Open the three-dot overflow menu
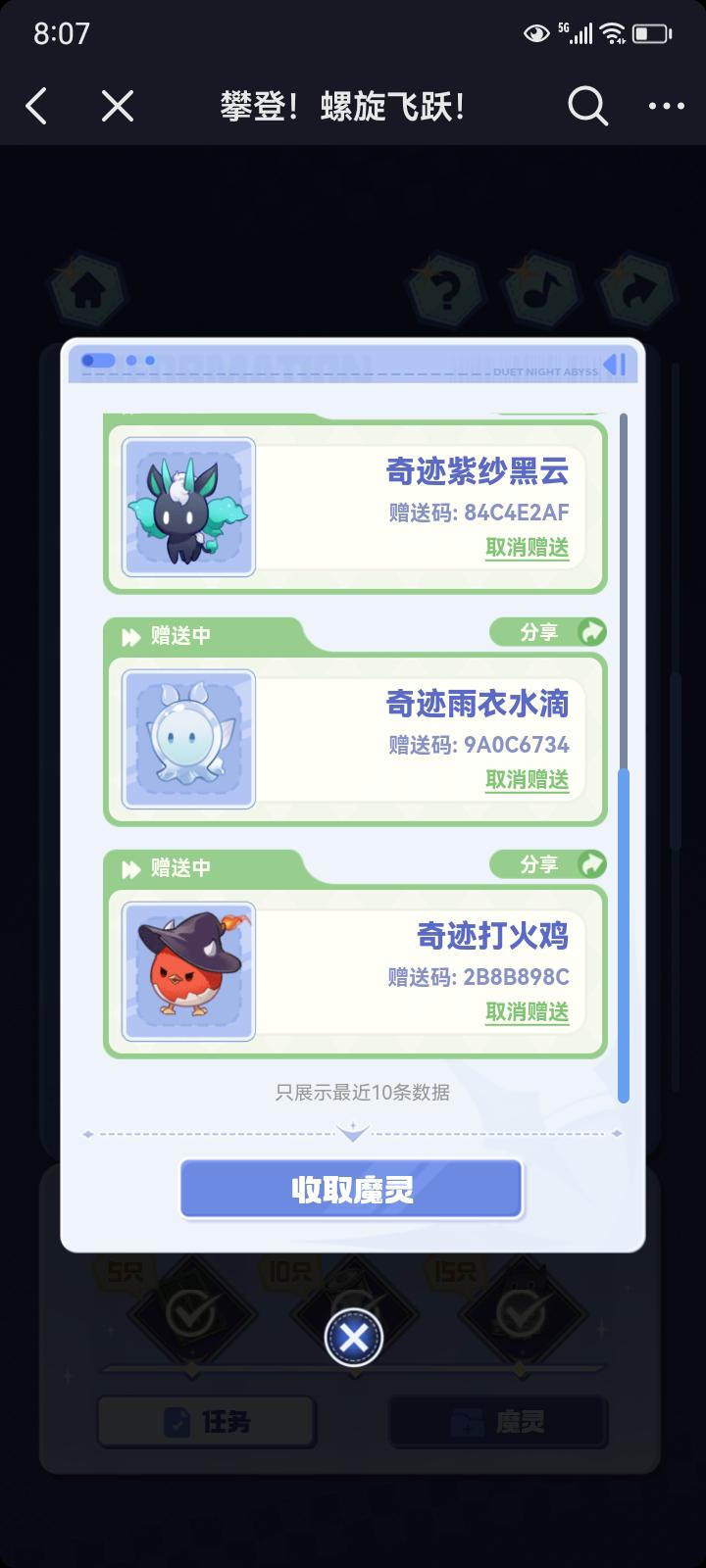Viewport: 706px width, 1568px height. (x=667, y=106)
